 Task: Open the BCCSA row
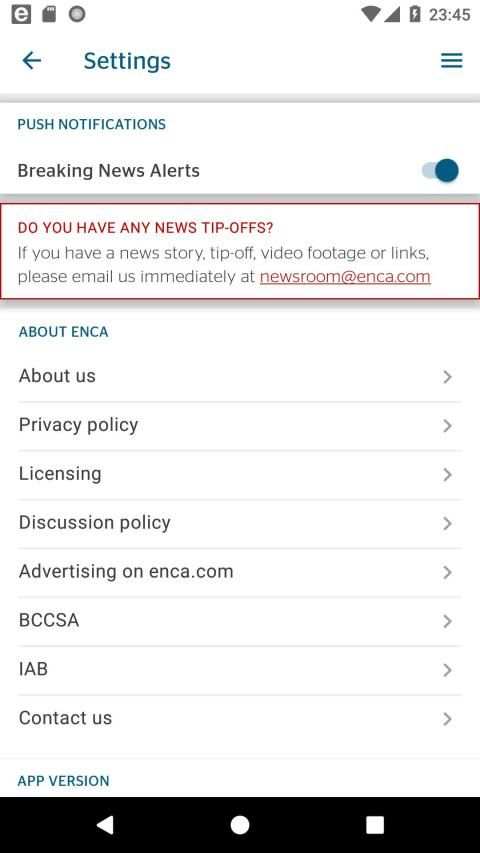pyautogui.click(x=239, y=621)
